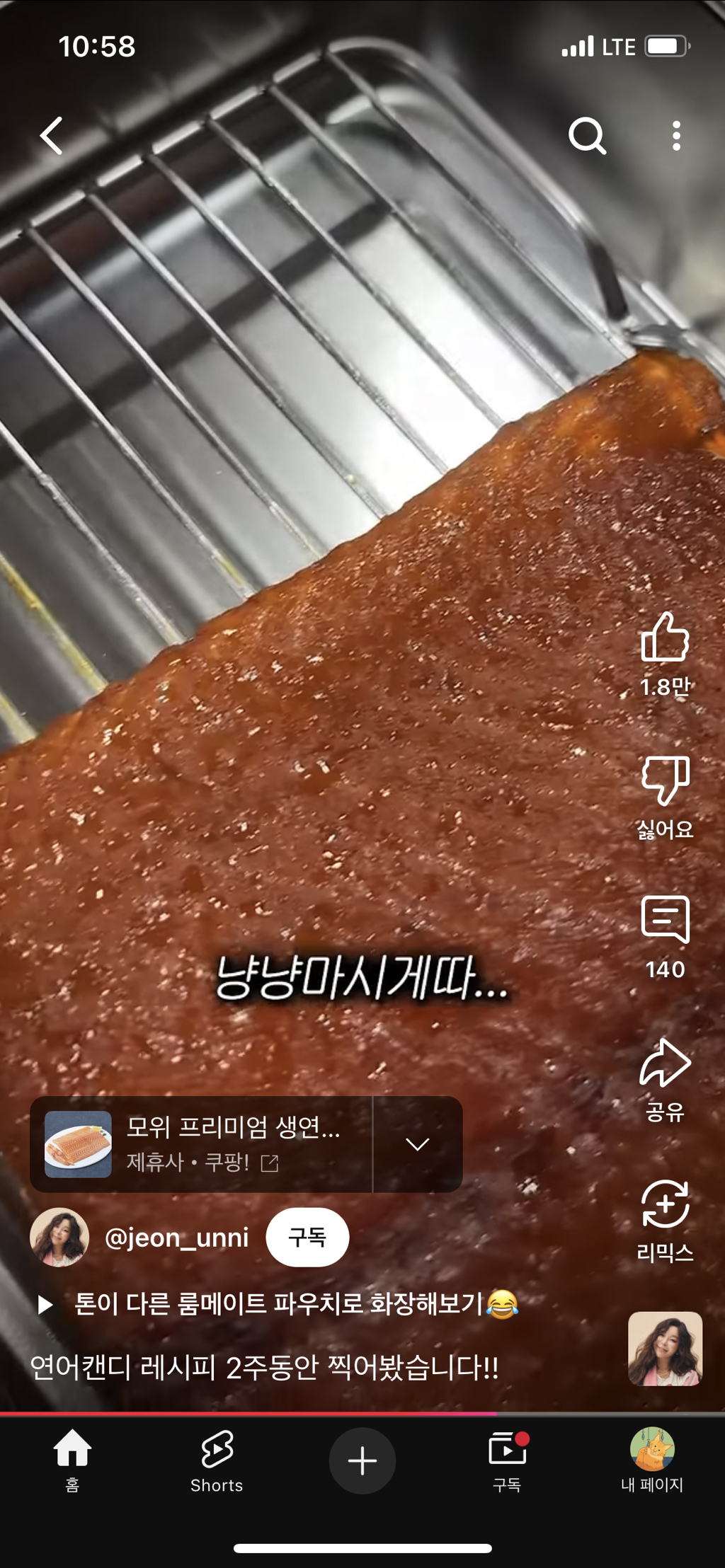Expand the product card chevron

point(418,1144)
